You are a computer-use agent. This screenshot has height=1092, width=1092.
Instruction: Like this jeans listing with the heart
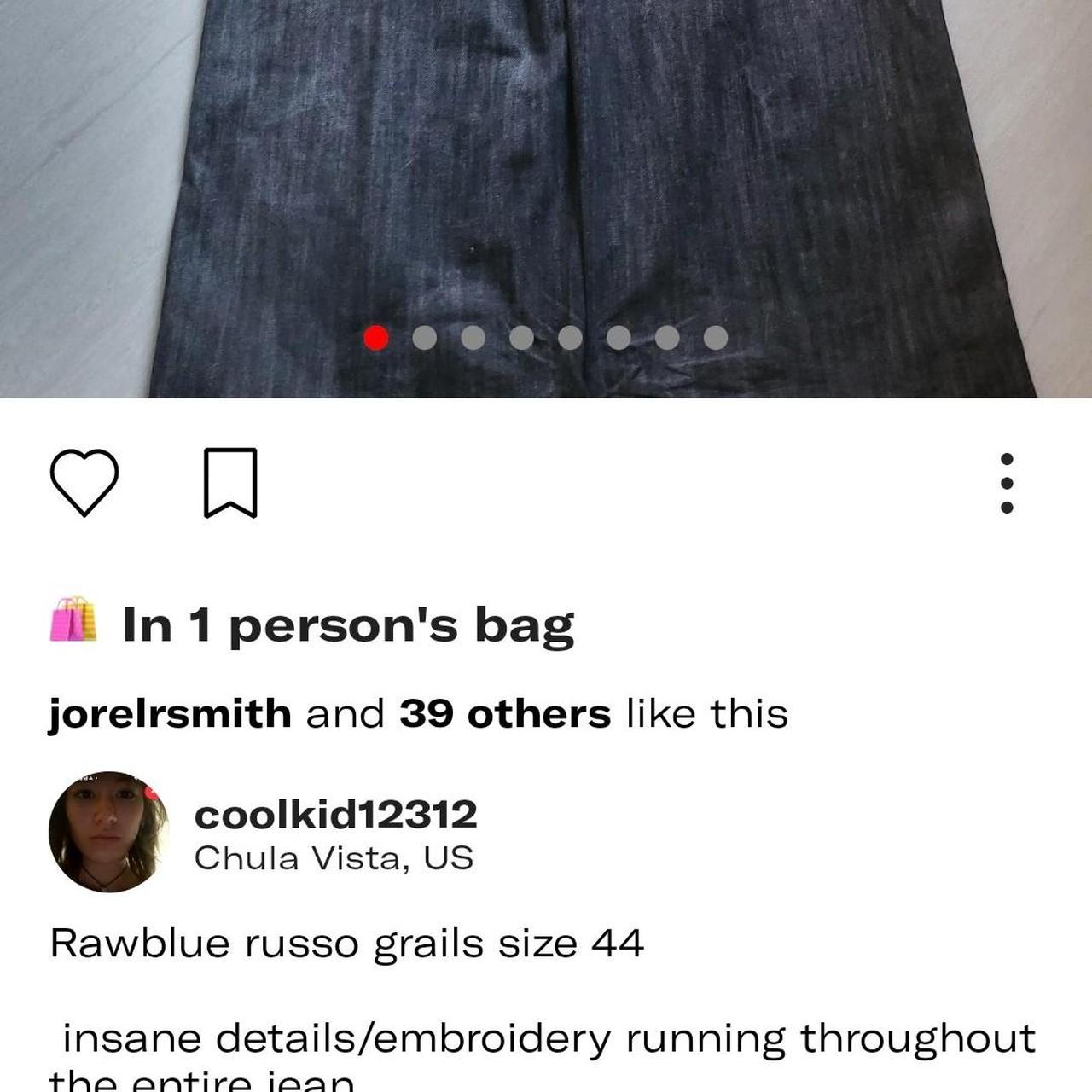(x=84, y=482)
